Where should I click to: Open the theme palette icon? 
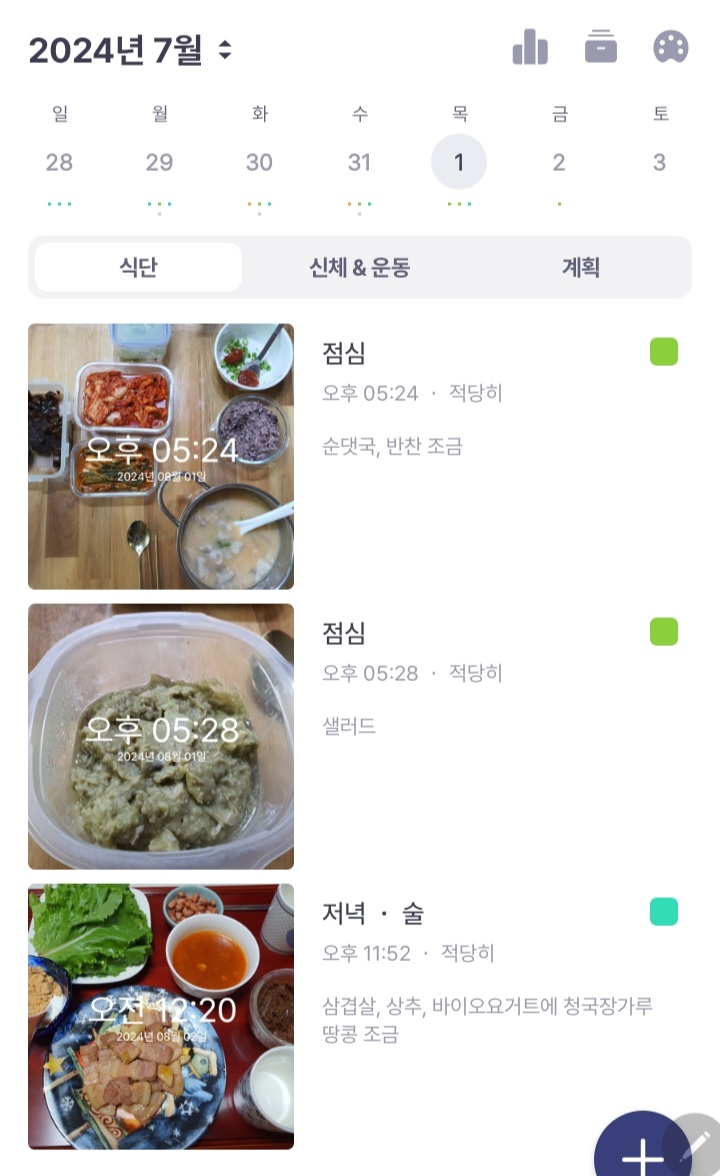coord(670,47)
